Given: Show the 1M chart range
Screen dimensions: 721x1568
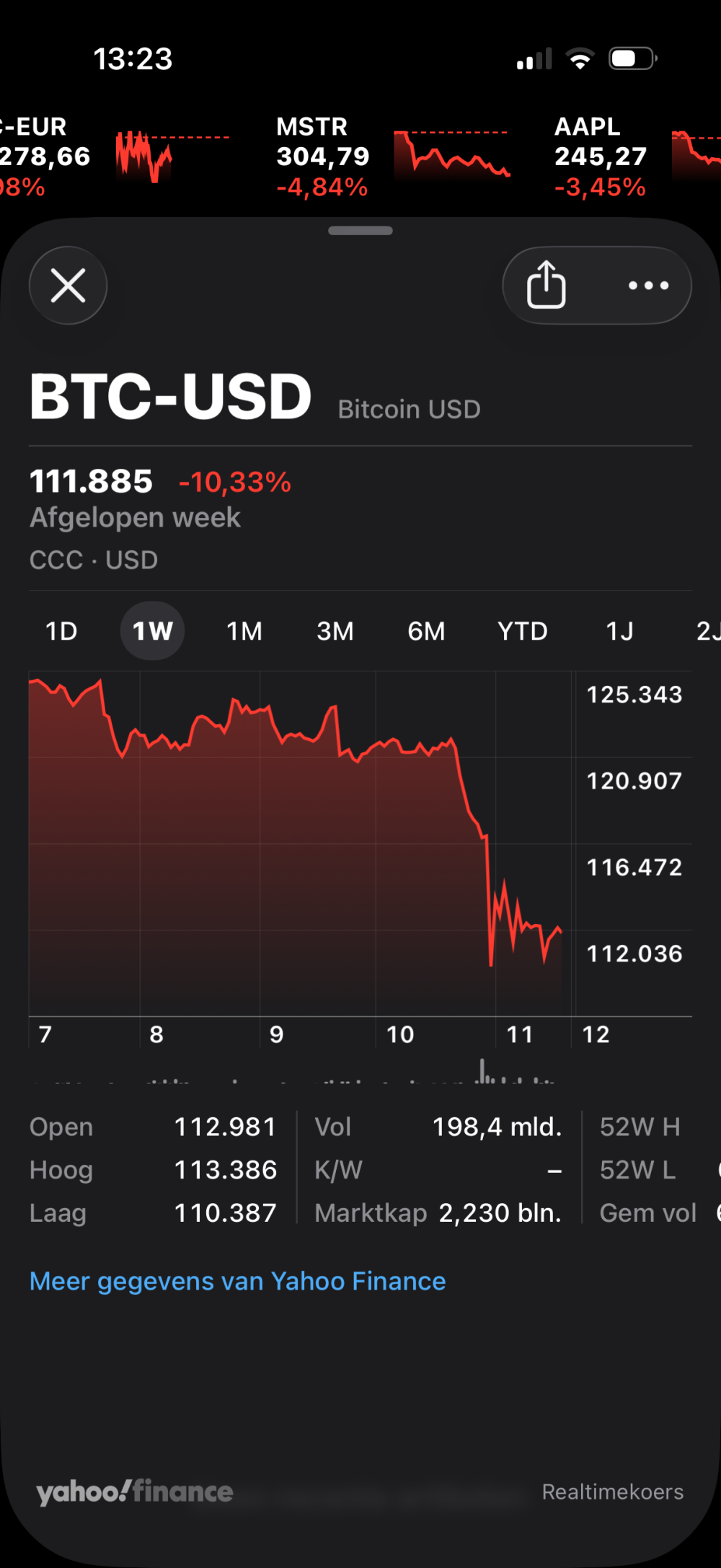Looking at the screenshot, I should click(x=244, y=631).
